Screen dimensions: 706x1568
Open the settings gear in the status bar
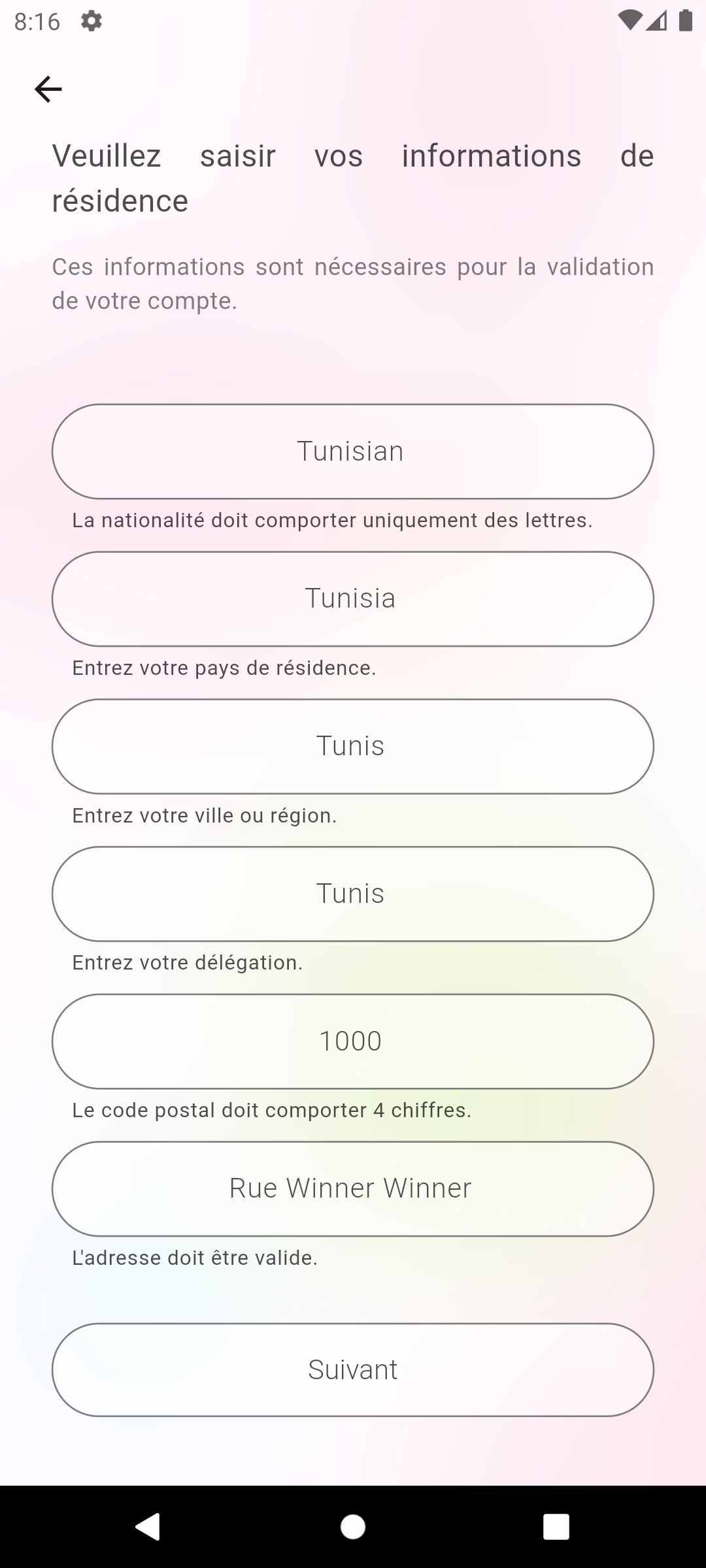click(90, 21)
